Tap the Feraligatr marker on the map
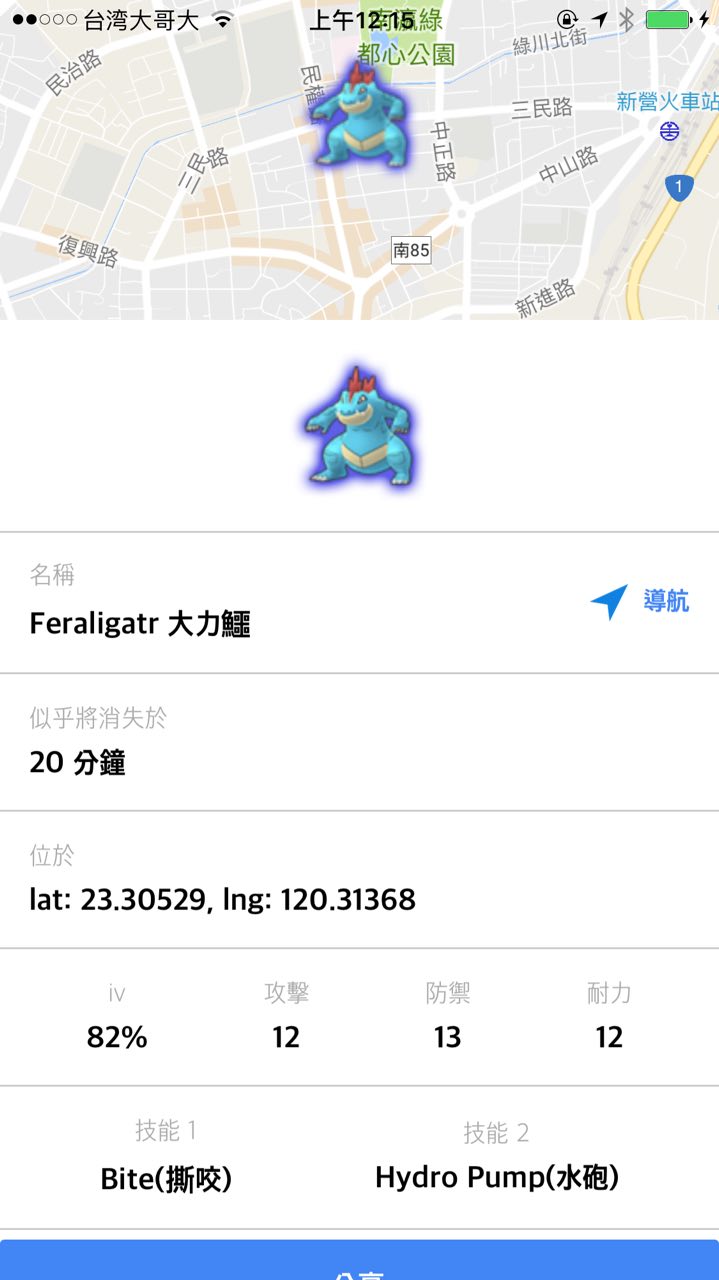The image size is (719, 1280). (x=359, y=115)
